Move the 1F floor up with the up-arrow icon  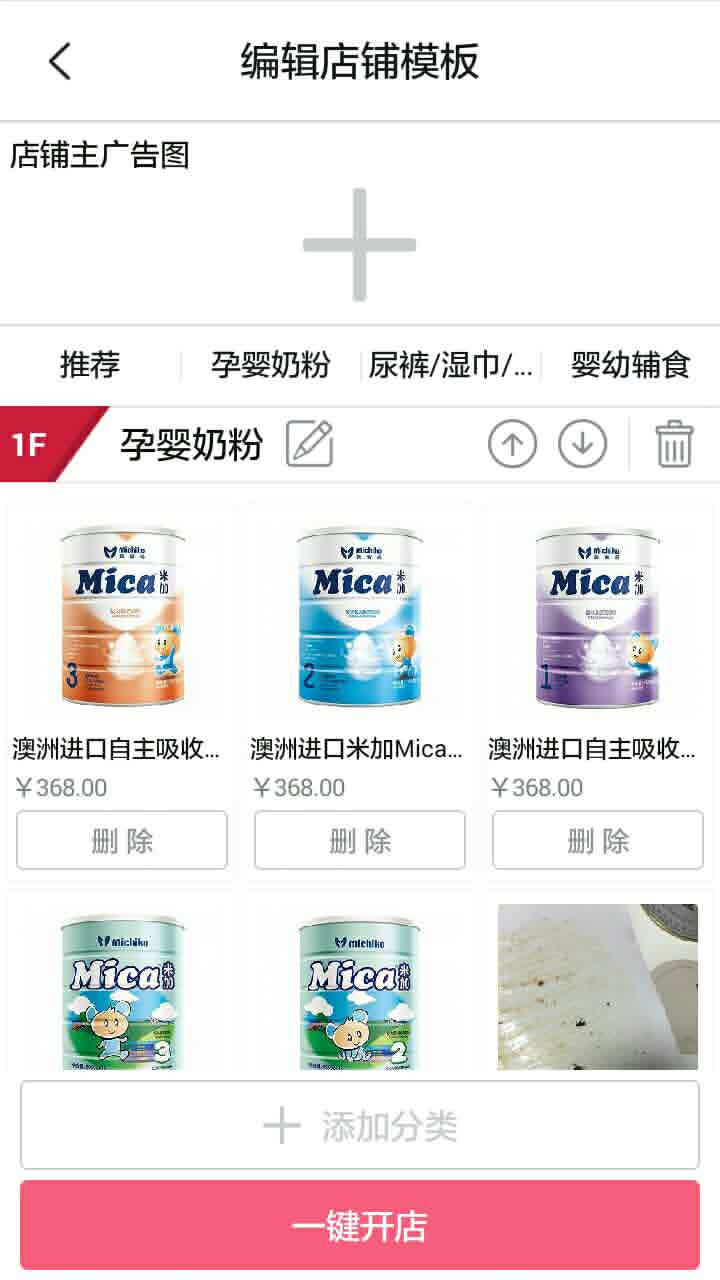511,442
